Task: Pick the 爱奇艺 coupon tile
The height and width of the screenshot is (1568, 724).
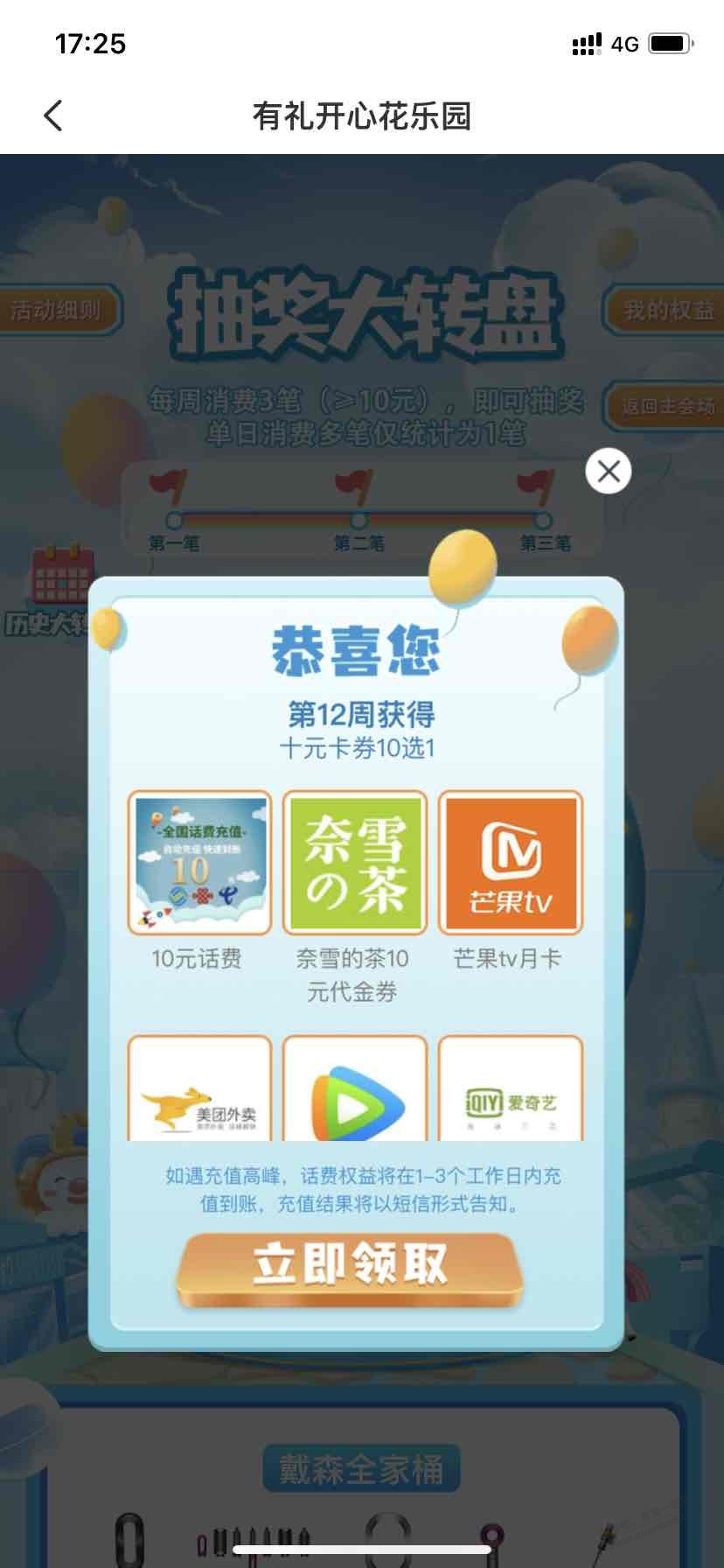Action: 511,1090
